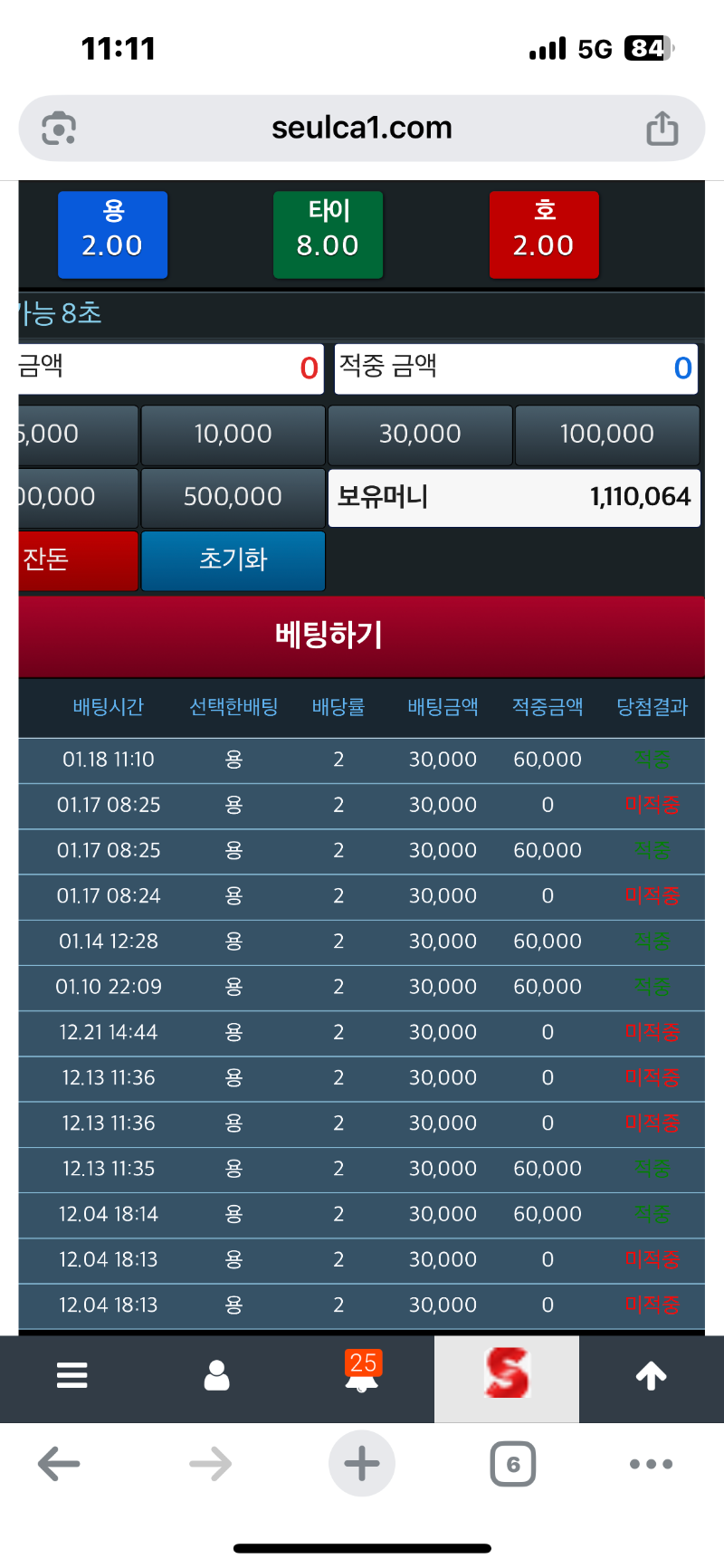Open the browser's more options menu
This screenshot has width=724, height=1568.
(651, 1464)
